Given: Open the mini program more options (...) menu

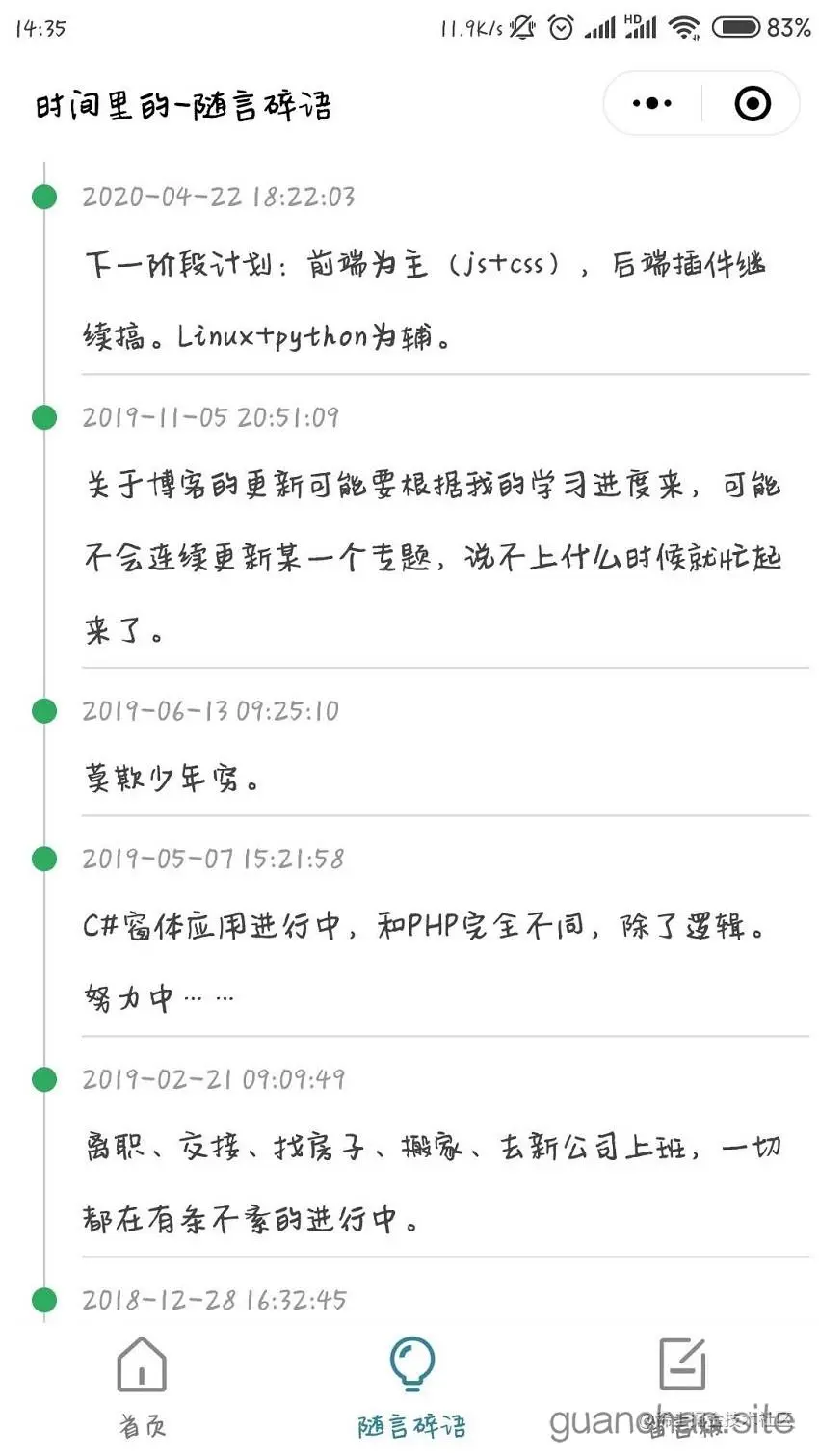Looking at the screenshot, I should point(650,102).
